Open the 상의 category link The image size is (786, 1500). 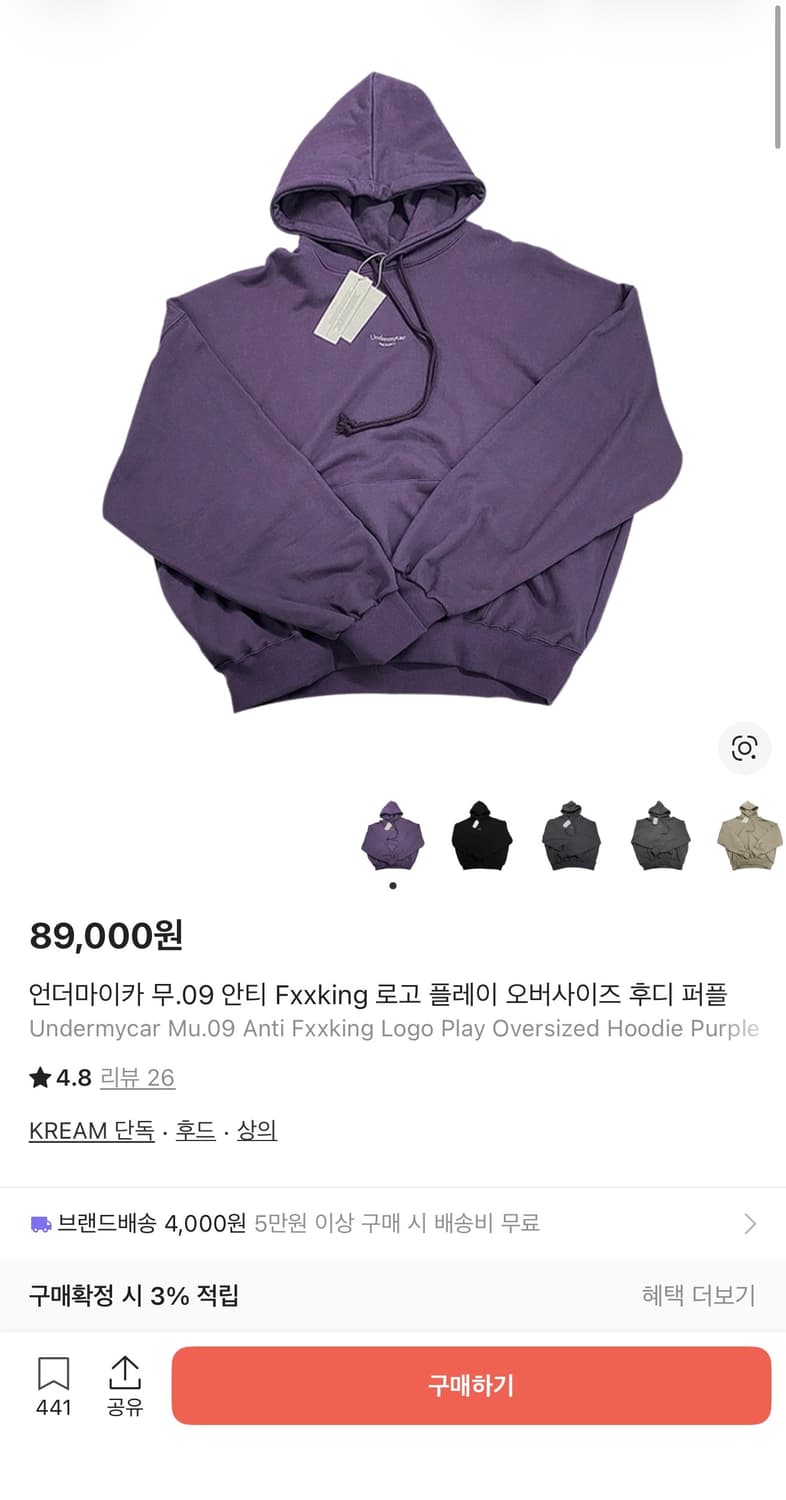click(256, 1130)
